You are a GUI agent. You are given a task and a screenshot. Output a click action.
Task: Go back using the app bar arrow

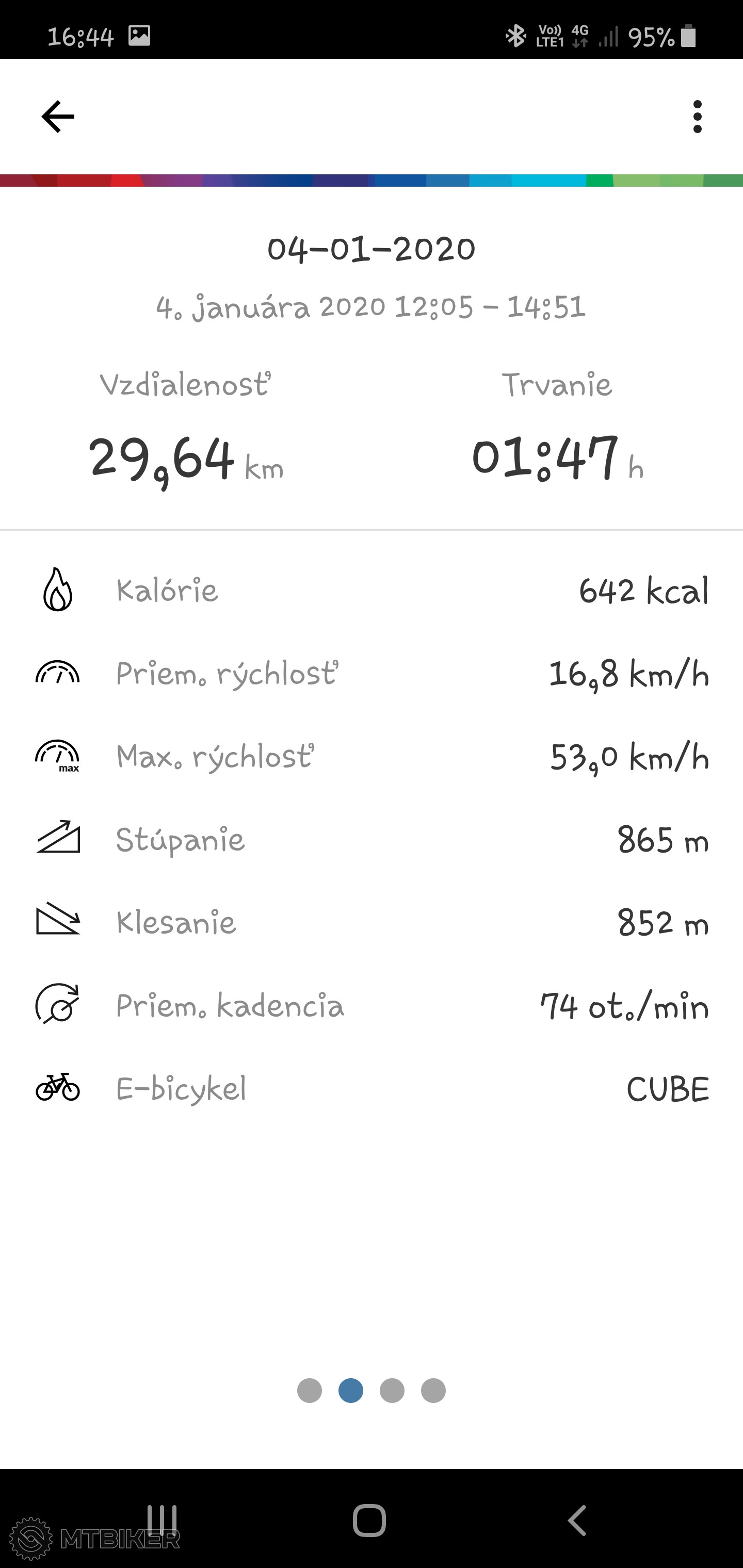[58, 116]
